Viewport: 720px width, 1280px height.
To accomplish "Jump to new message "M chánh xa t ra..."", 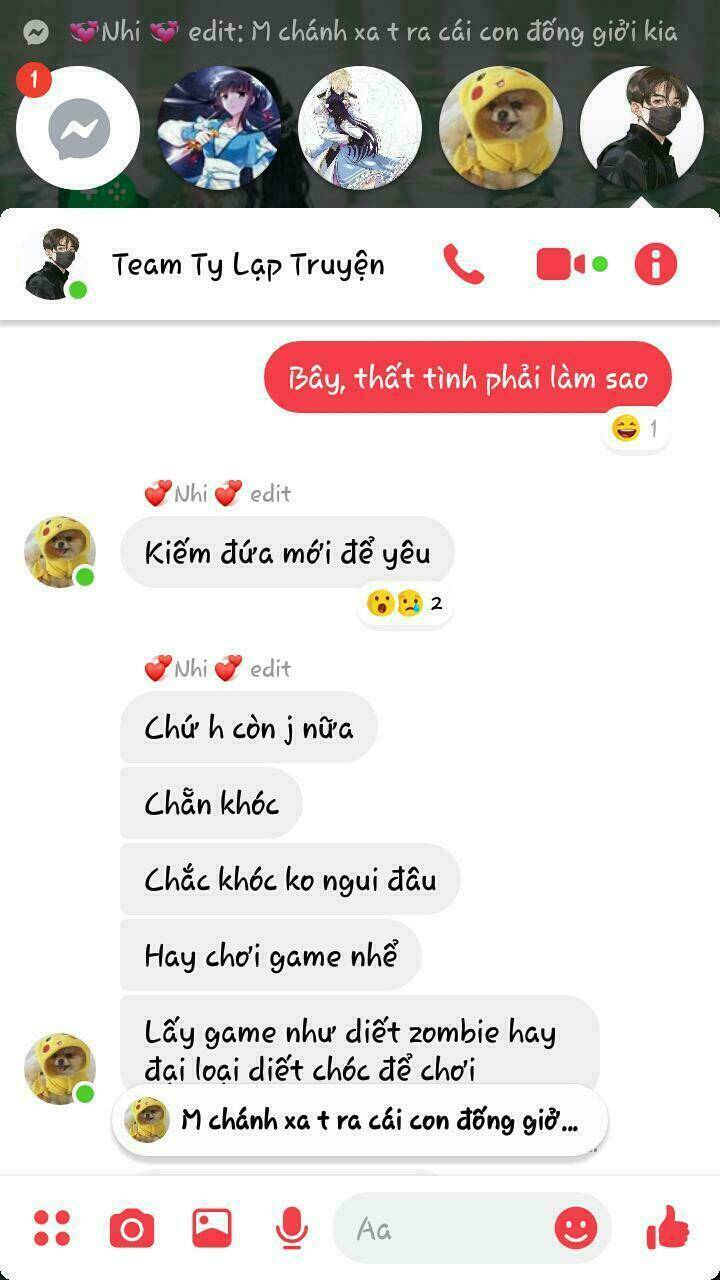I will 360,1120.
